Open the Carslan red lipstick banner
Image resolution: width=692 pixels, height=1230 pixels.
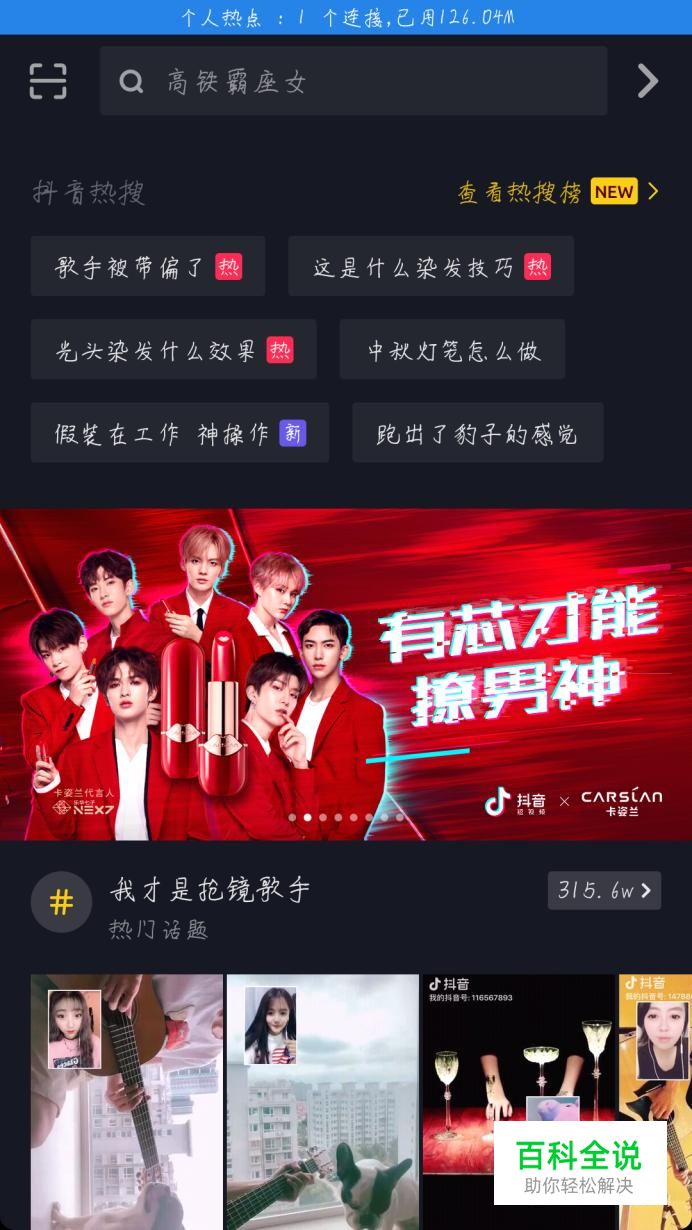click(346, 675)
